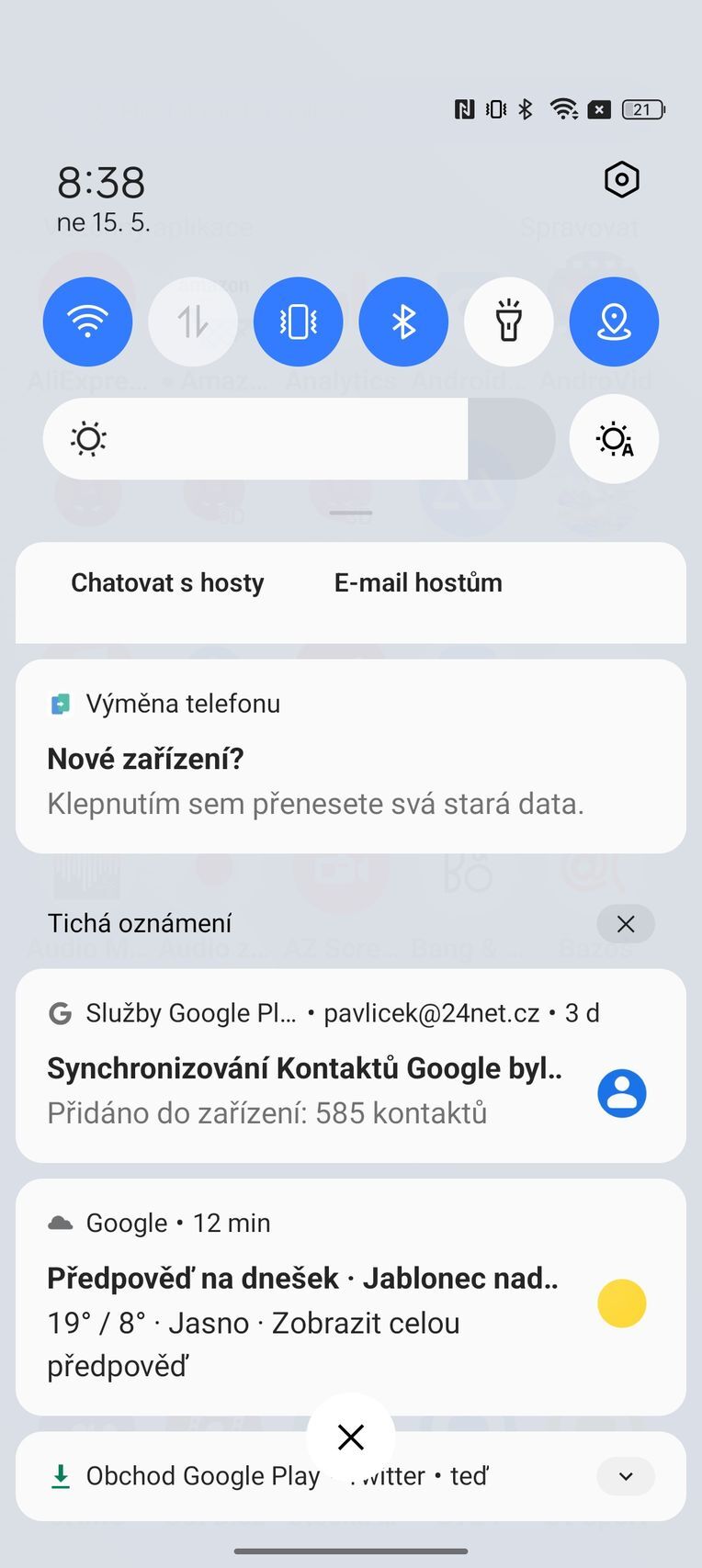This screenshot has height=1568, width=702.
Task: Expand the Obchod Google Play notification chevron
Action: tap(625, 1476)
